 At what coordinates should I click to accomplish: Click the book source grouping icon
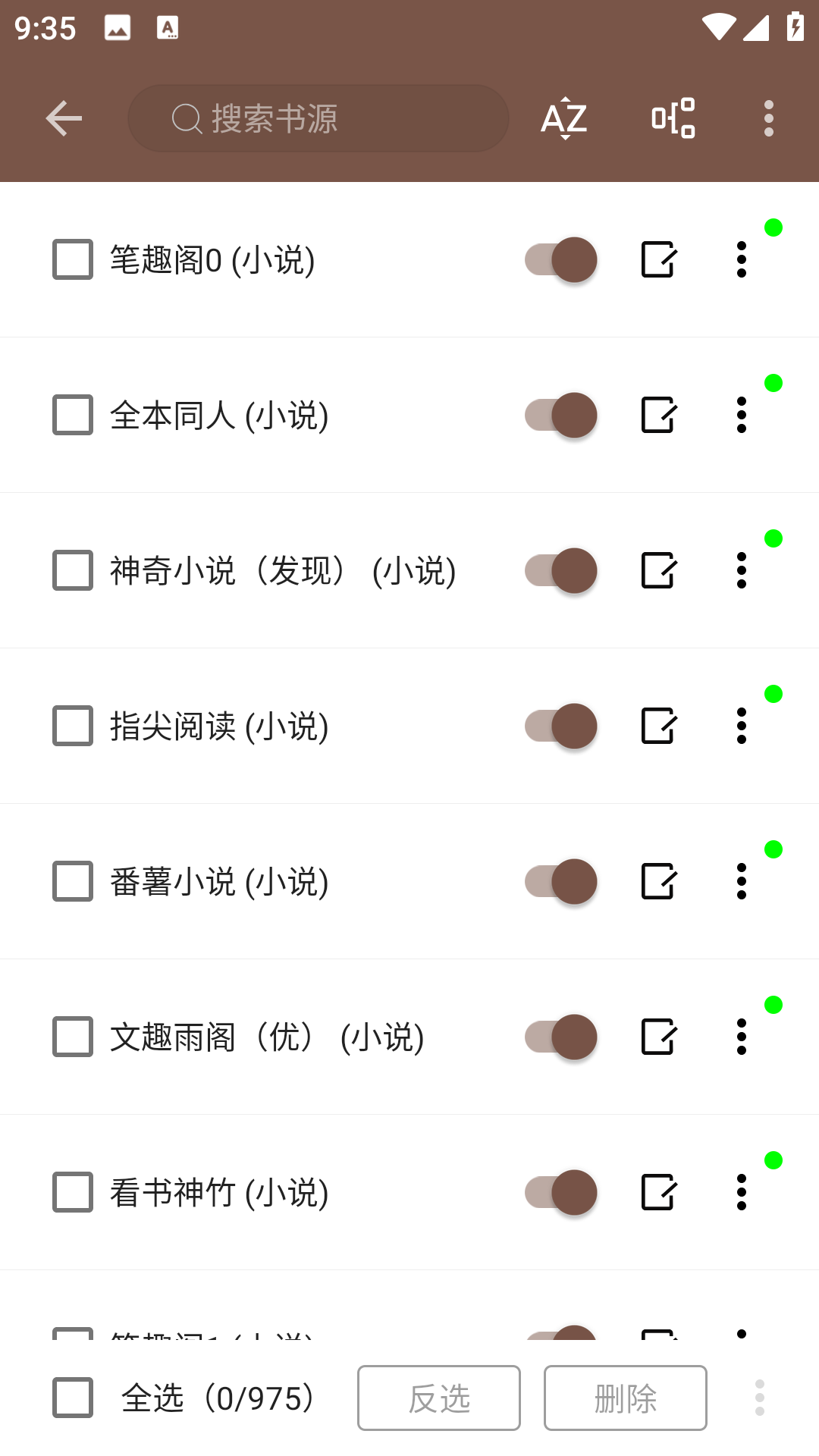(673, 118)
